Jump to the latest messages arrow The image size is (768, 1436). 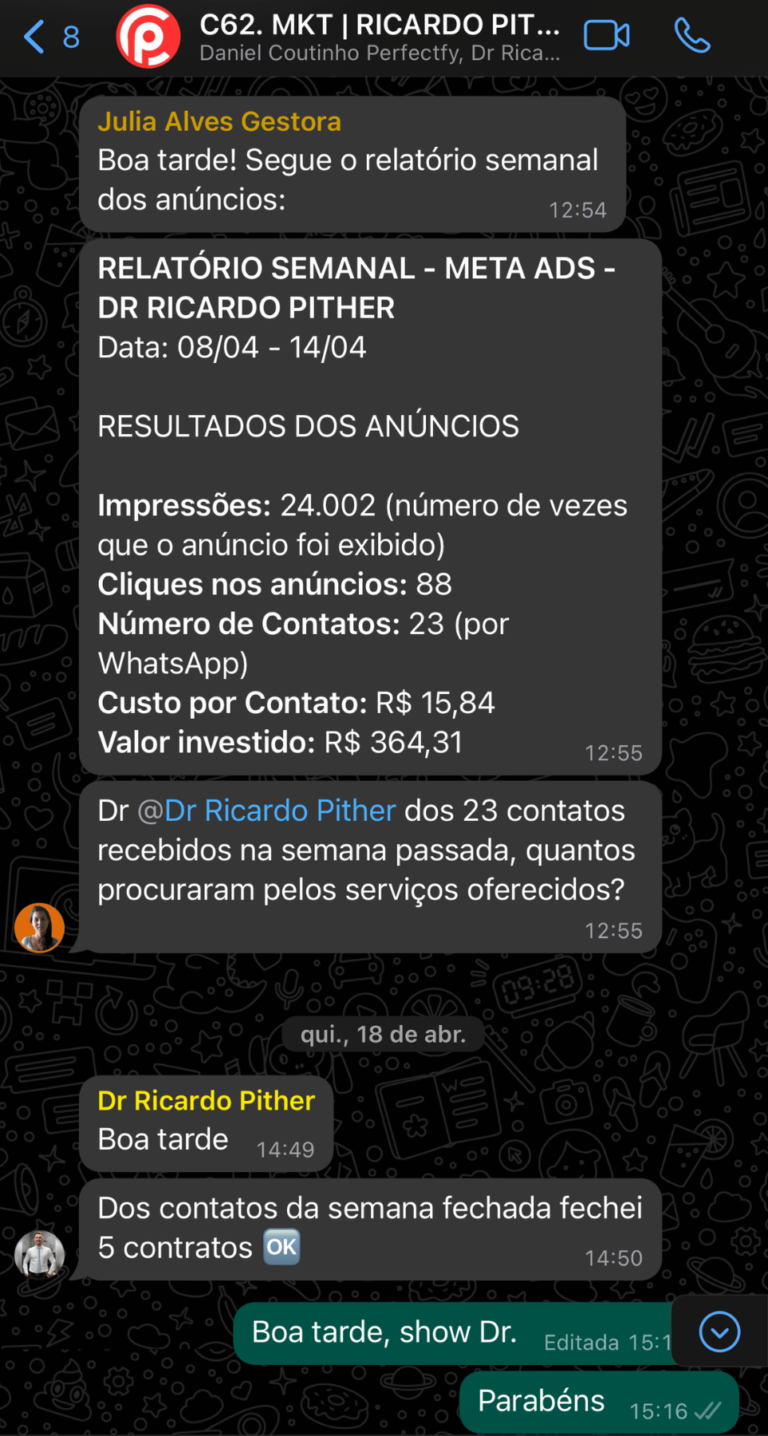click(720, 1331)
